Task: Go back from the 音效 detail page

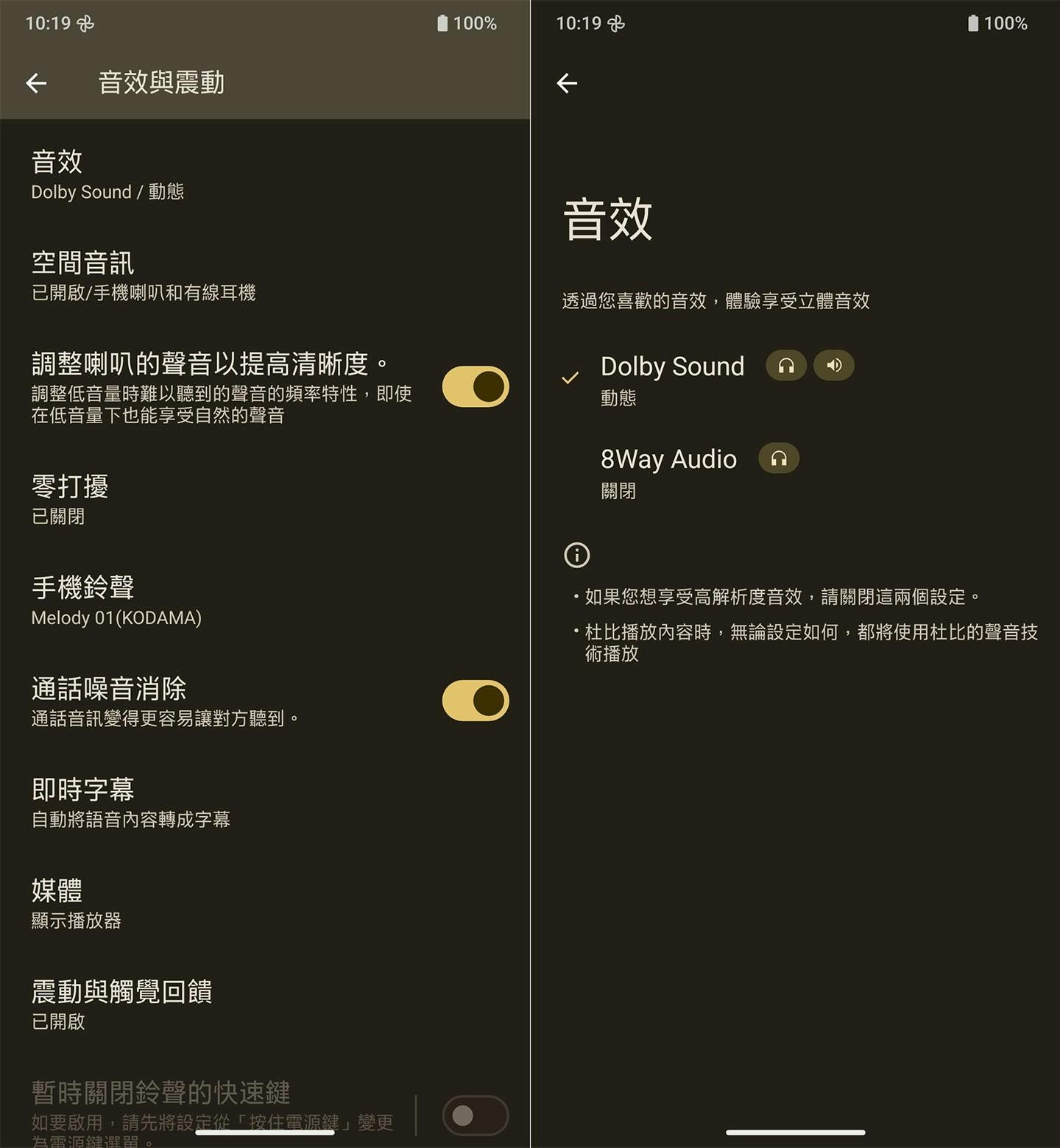Action: click(567, 83)
